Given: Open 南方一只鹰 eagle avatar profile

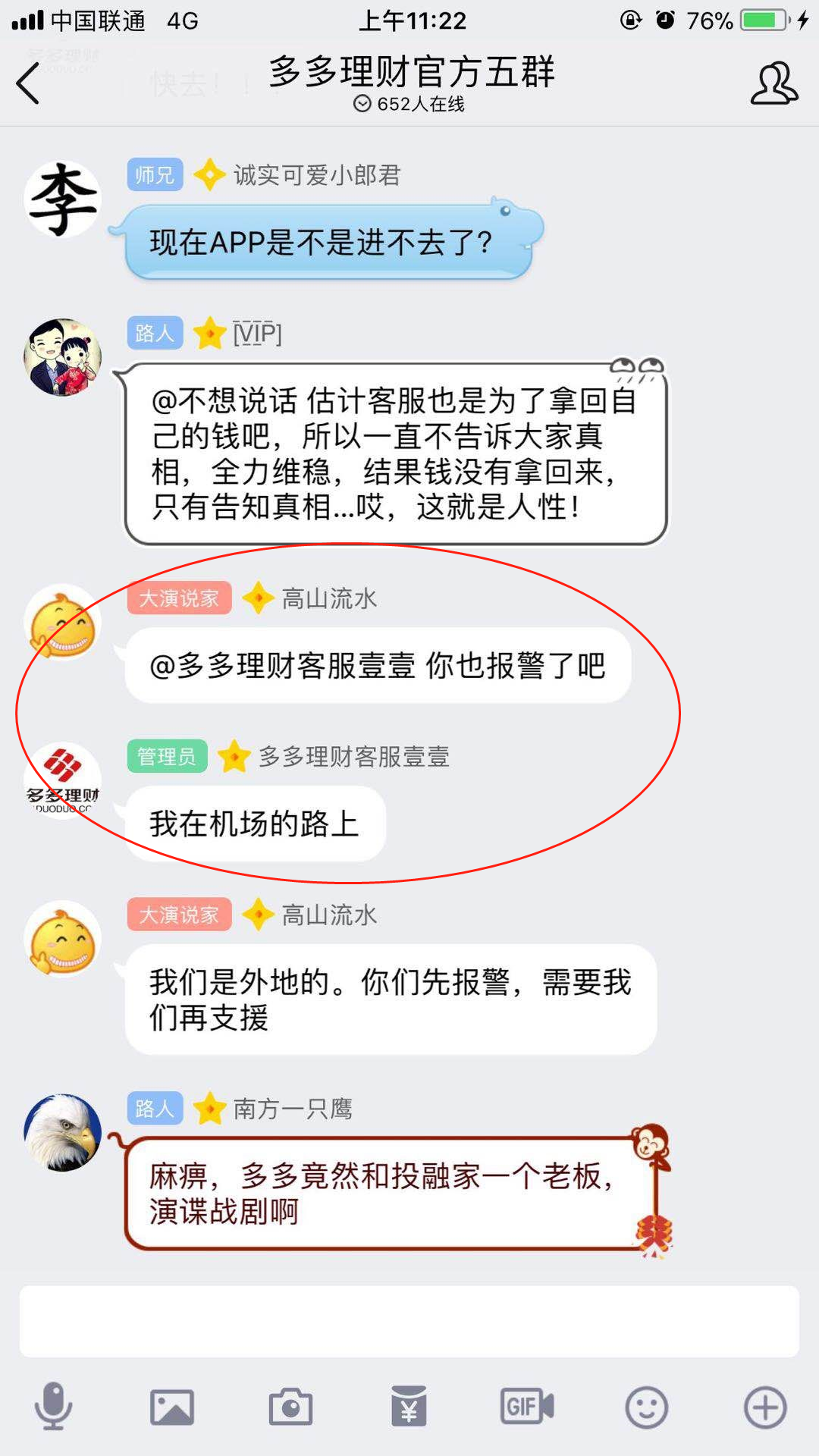Looking at the screenshot, I should coord(62,1132).
